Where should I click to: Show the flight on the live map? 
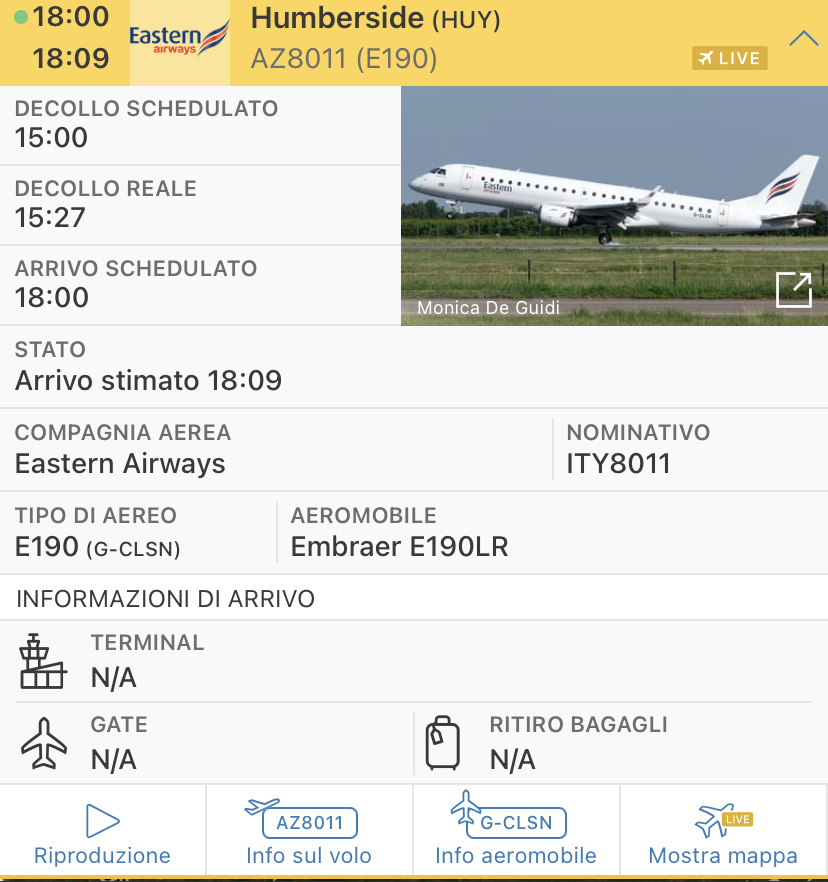(x=723, y=831)
